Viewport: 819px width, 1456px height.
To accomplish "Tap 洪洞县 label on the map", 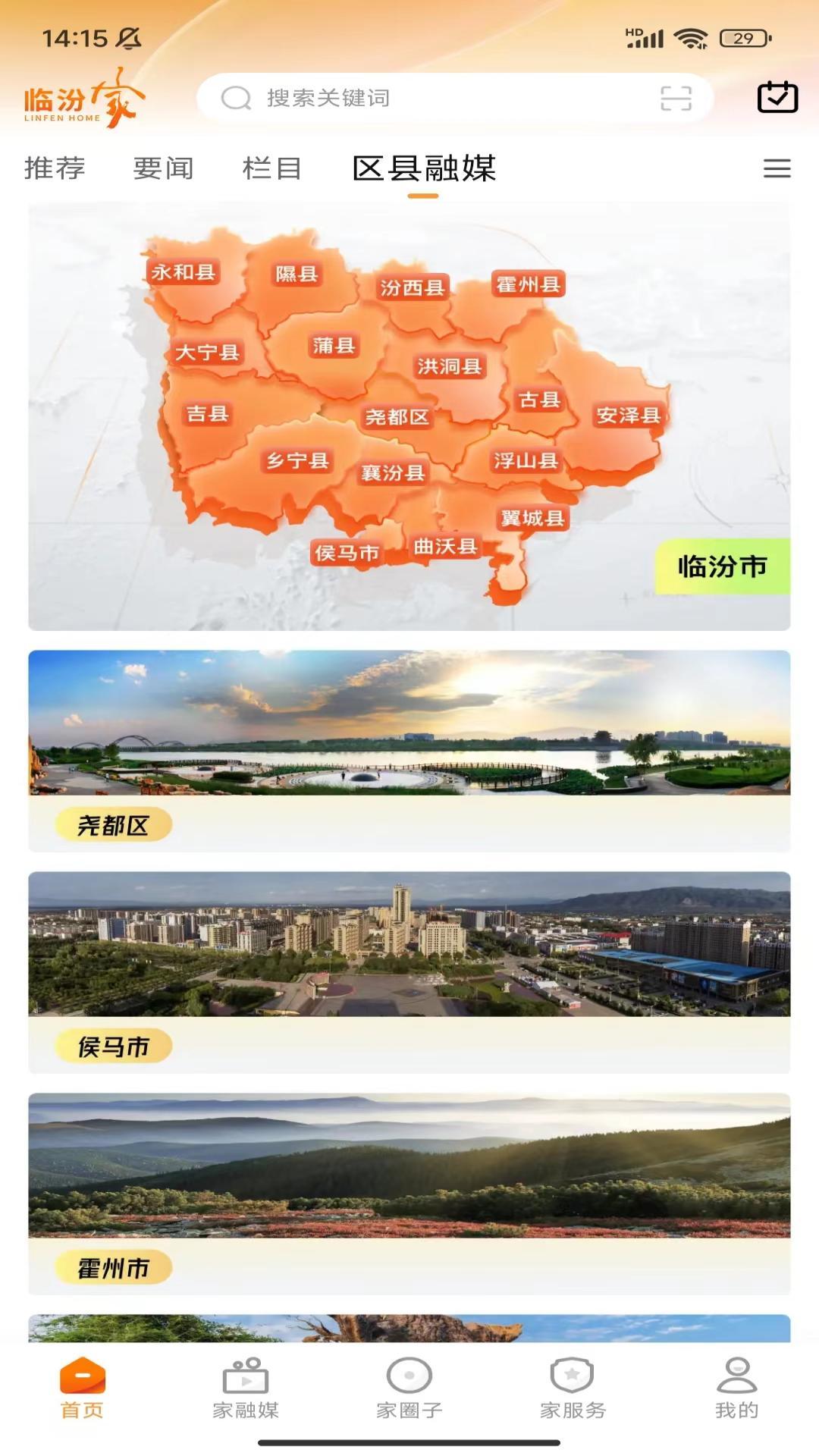I will [x=452, y=365].
